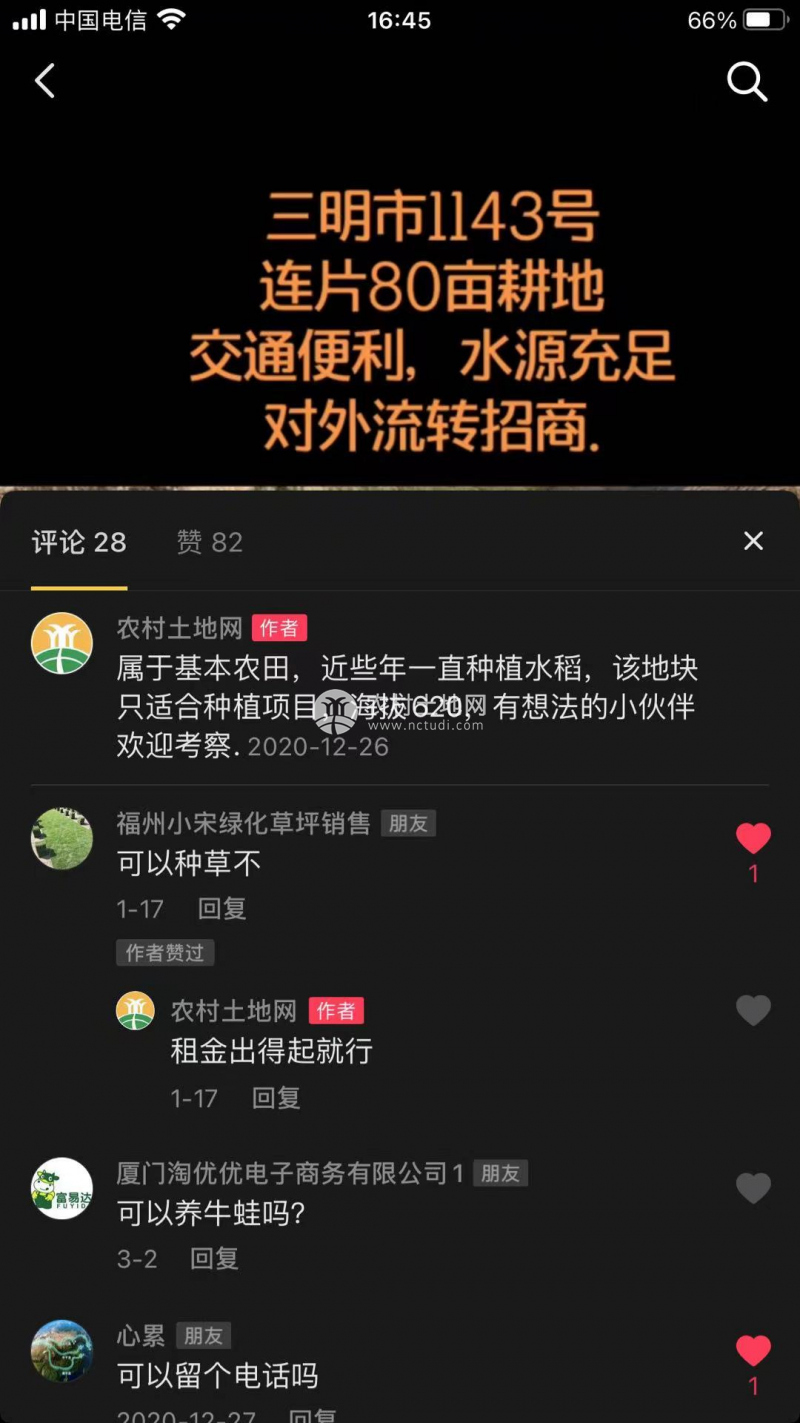Open 心累's profile avatar
Image resolution: width=800 pixels, height=1423 pixels.
62,1351
